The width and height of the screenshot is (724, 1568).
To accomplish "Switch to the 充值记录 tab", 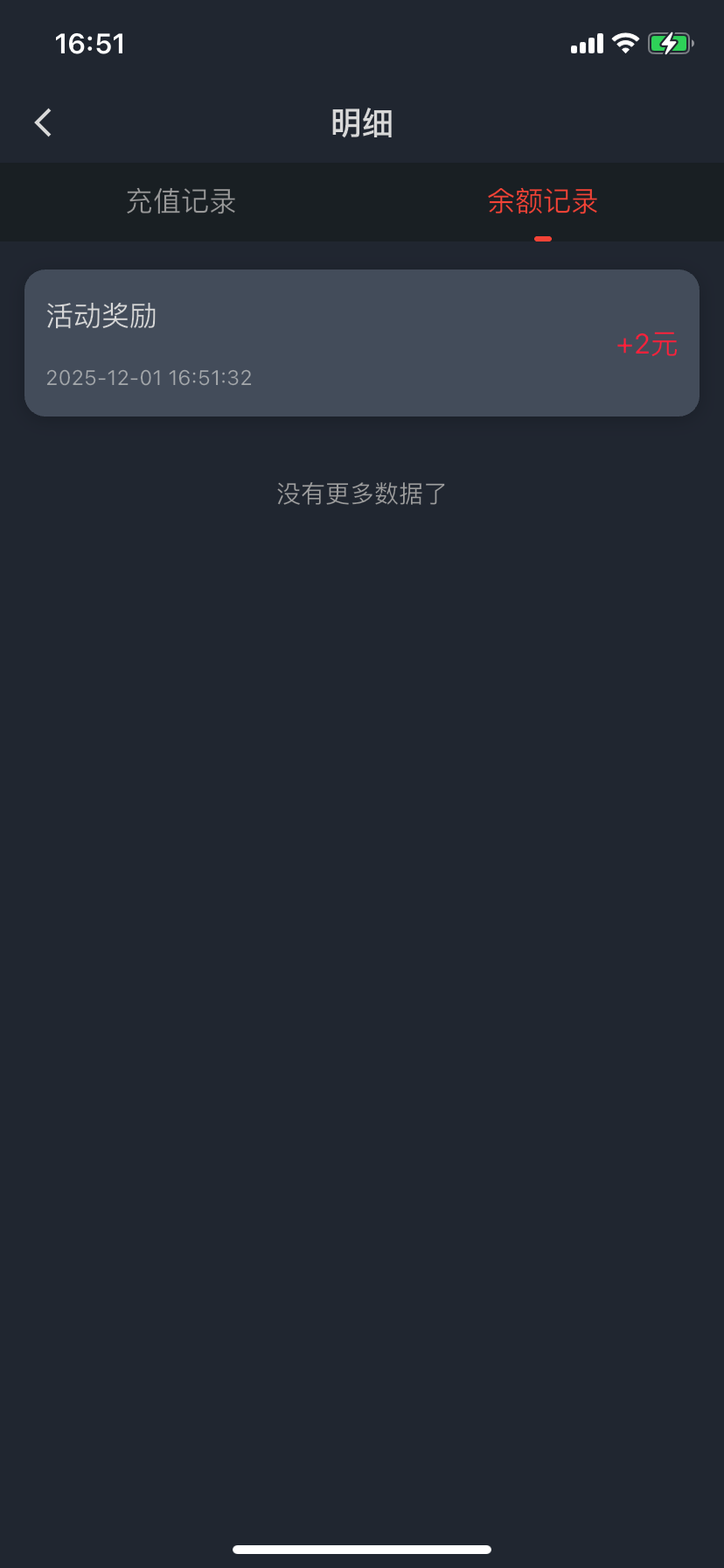I will pos(181,202).
